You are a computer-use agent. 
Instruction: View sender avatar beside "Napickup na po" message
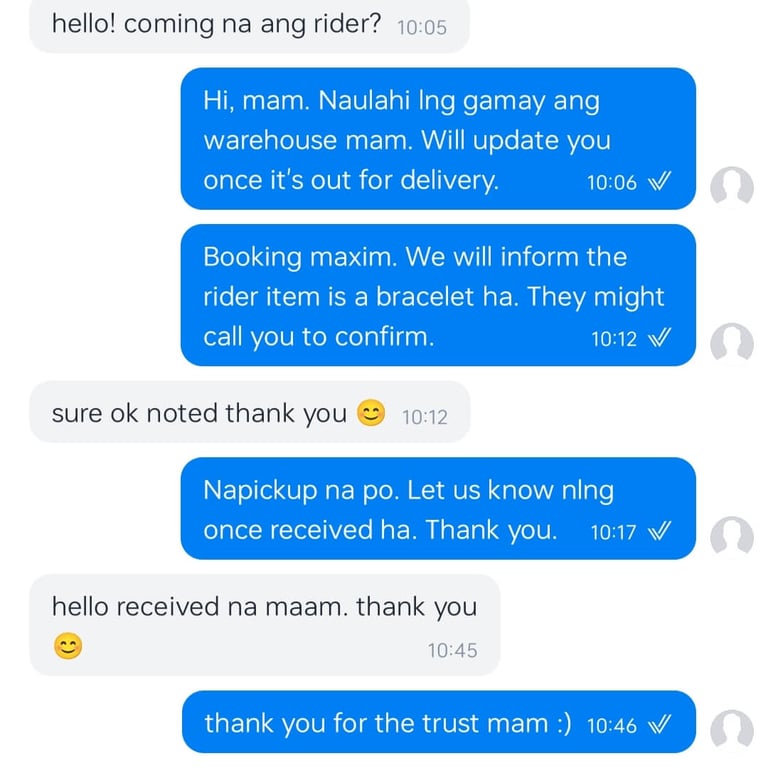(731, 536)
